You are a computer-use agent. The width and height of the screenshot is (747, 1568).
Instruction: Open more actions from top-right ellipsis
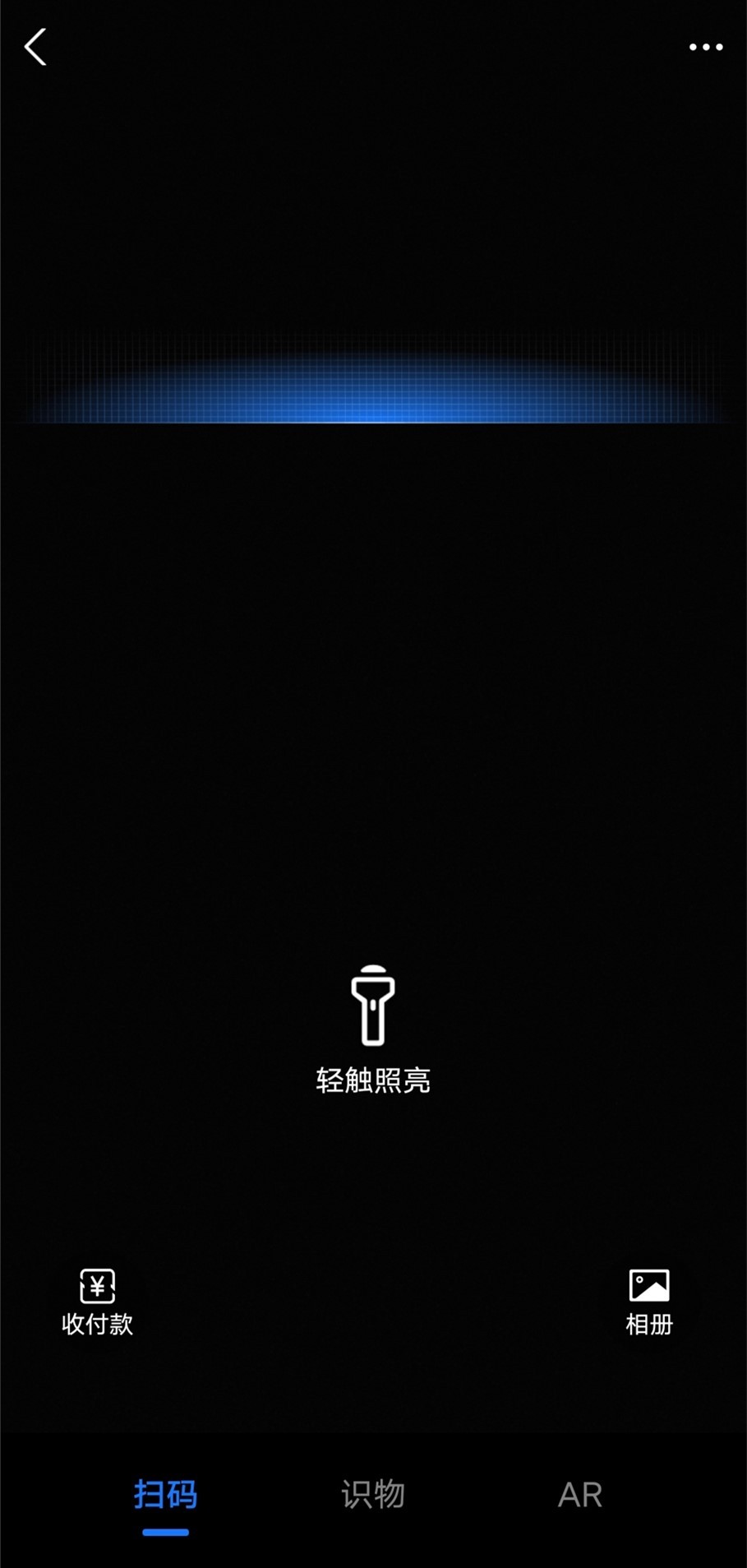[705, 47]
